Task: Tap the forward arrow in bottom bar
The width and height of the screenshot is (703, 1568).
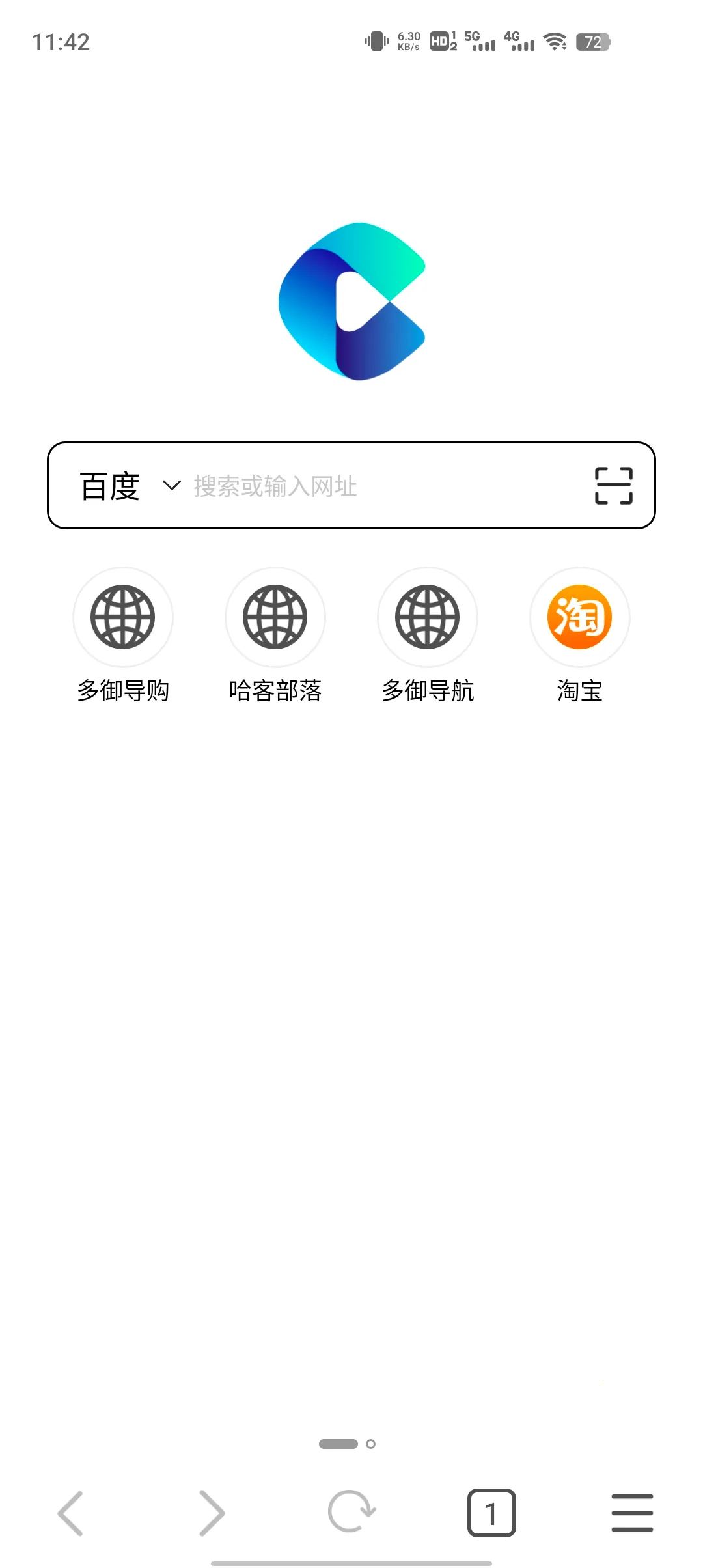Action: click(x=212, y=1513)
